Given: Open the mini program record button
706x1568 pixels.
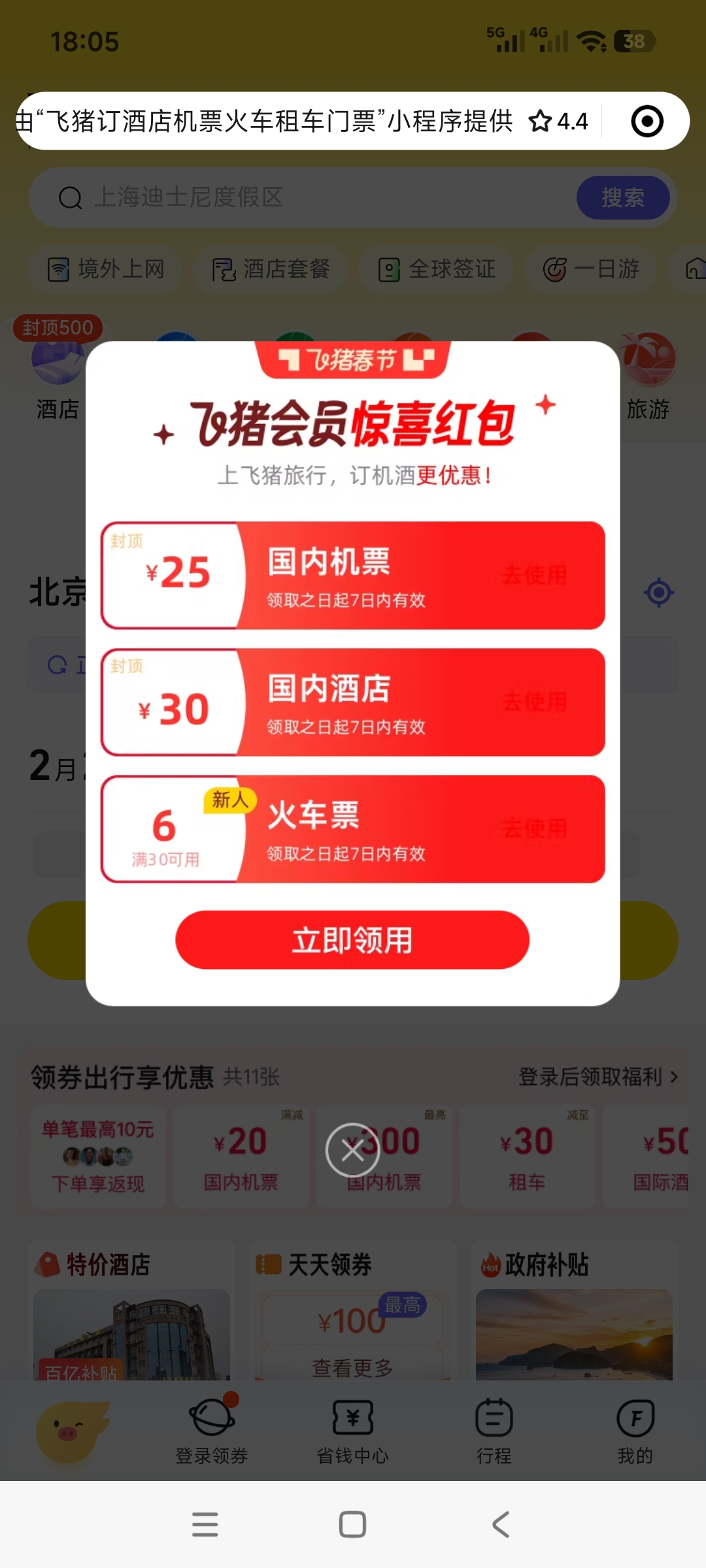Looking at the screenshot, I should [647, 122].
